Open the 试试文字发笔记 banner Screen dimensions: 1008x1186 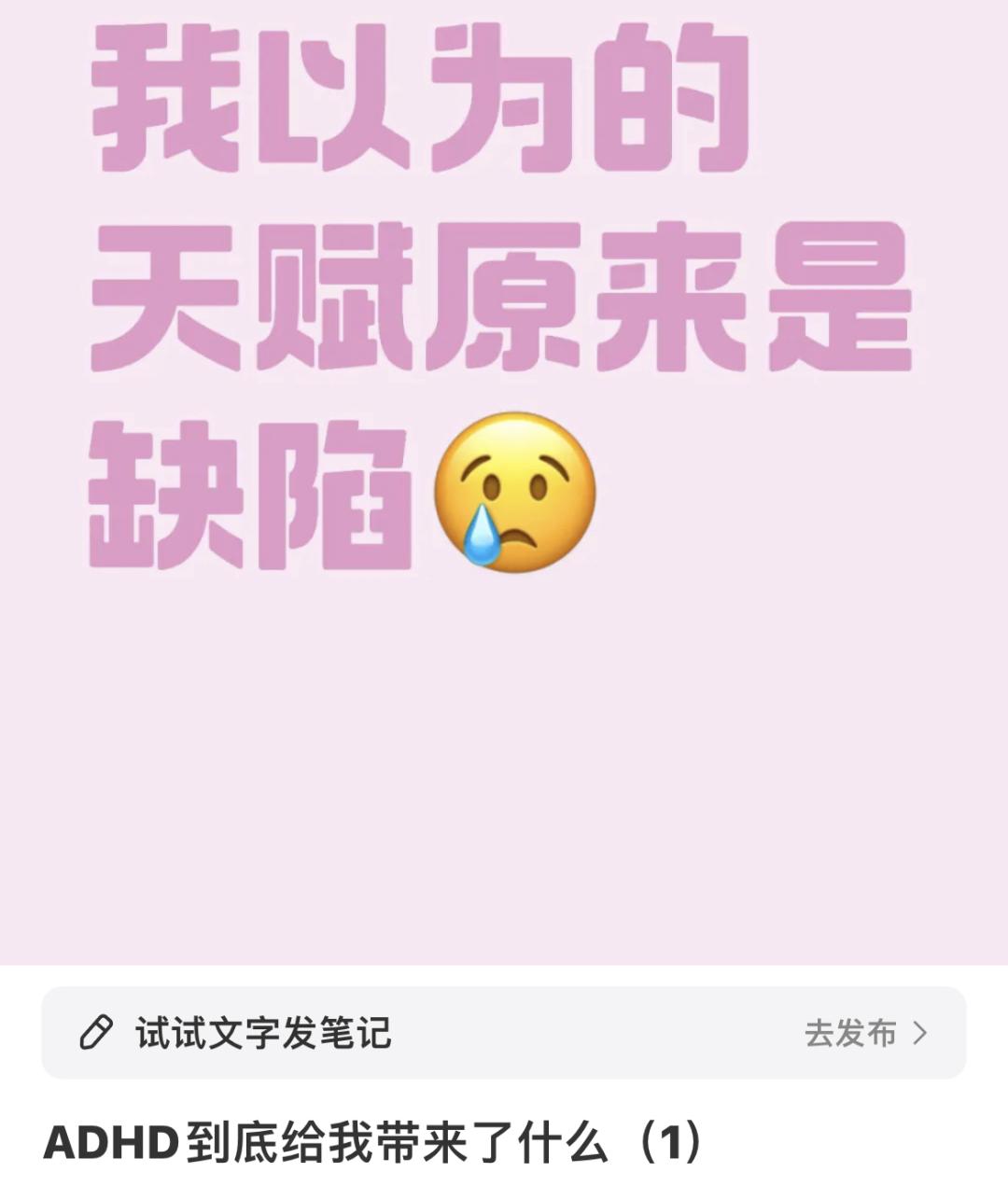pyautogui.click(x=263, y=1033)
